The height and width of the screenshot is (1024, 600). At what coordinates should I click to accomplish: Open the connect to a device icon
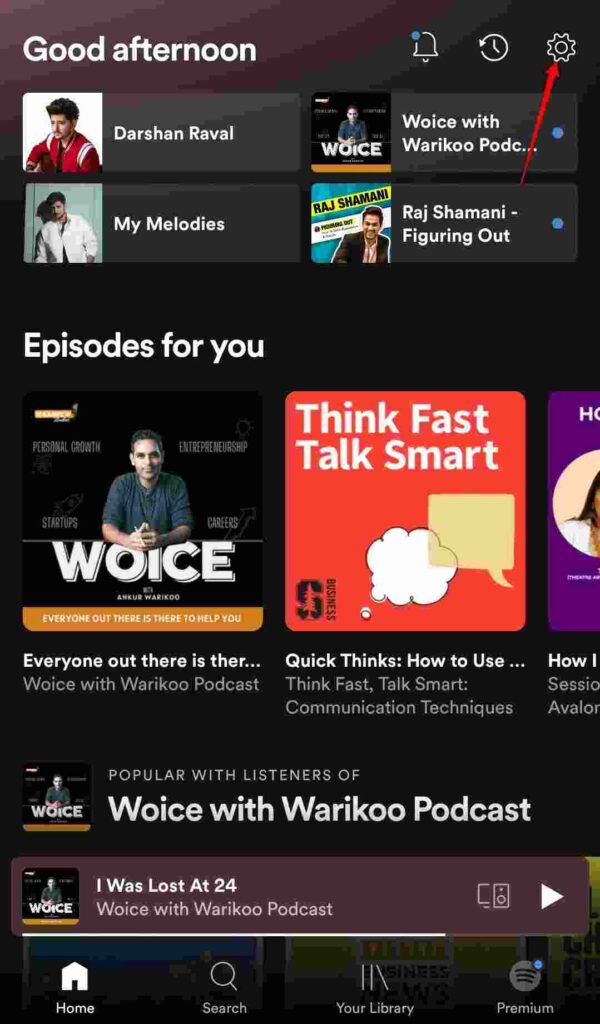[493, 896]
